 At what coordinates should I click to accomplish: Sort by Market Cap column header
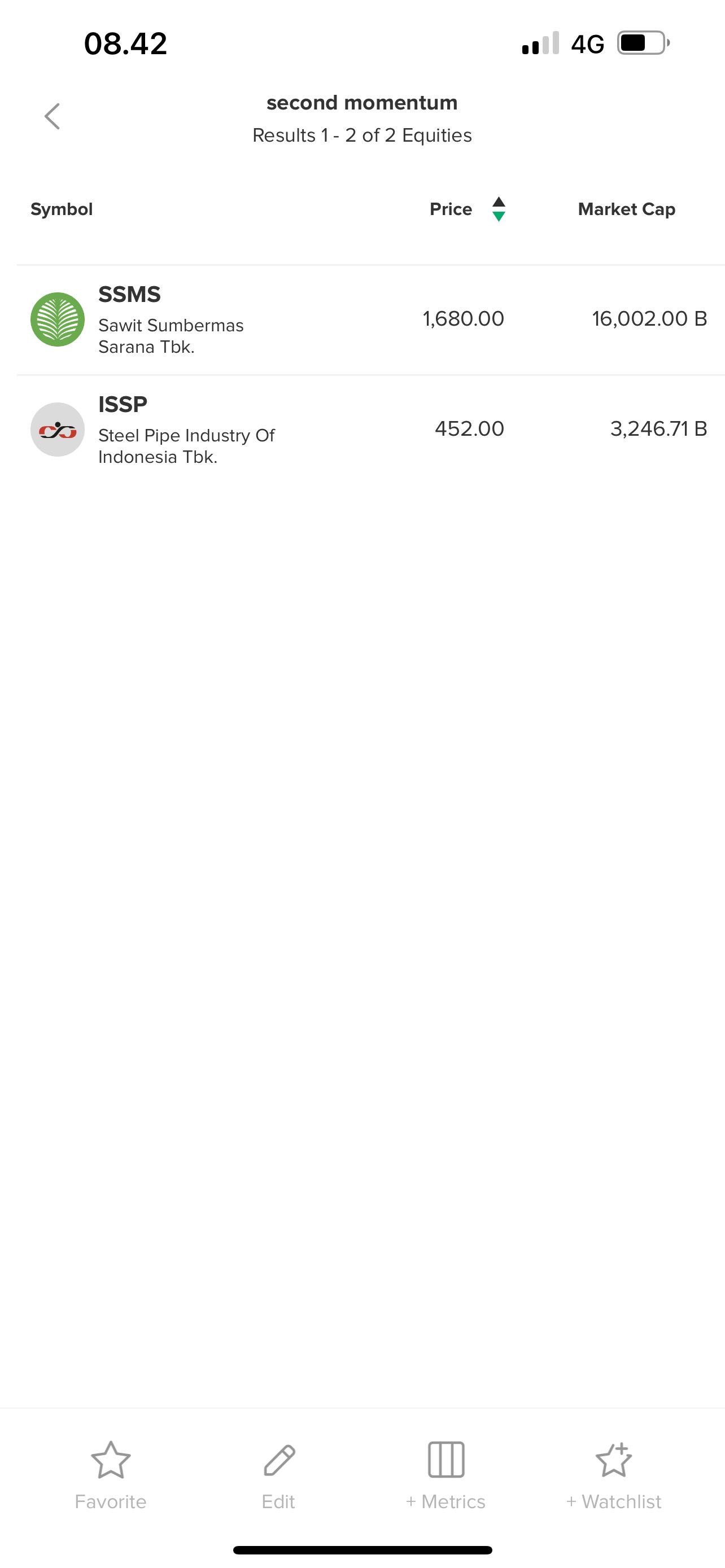(626, 209)
